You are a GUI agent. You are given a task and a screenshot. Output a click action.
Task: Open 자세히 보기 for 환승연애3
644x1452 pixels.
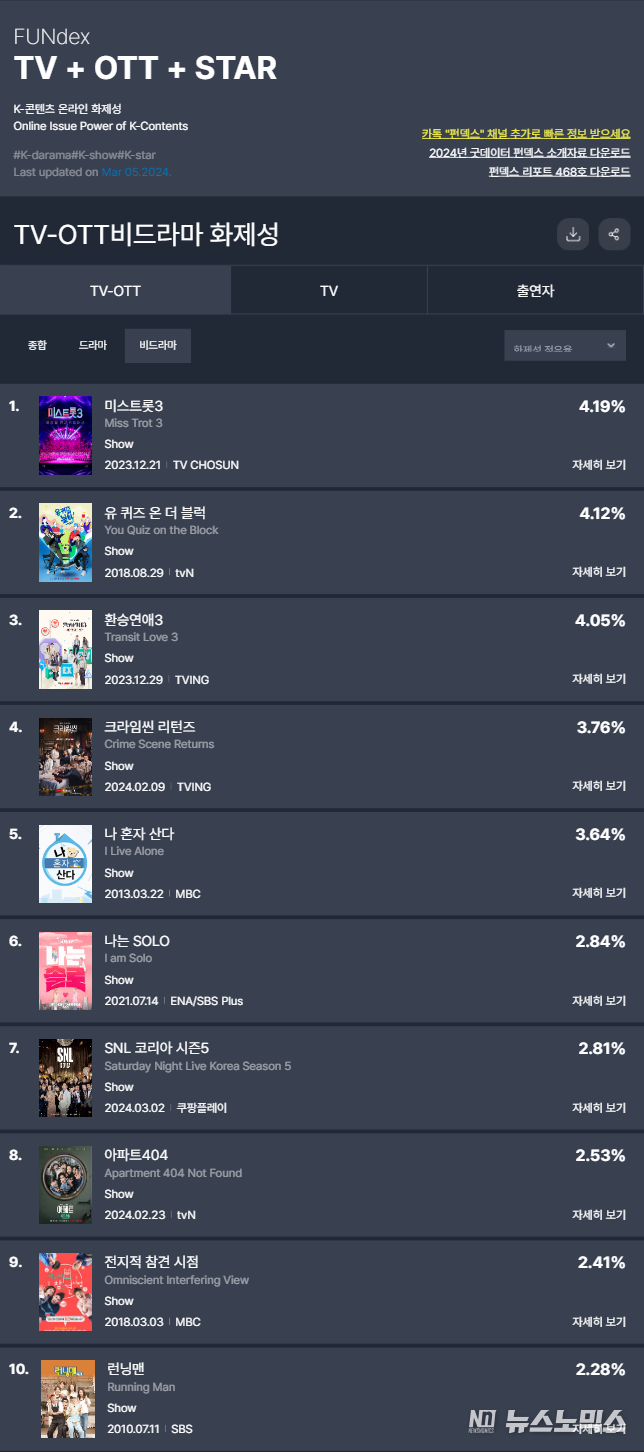coord(599,679)
